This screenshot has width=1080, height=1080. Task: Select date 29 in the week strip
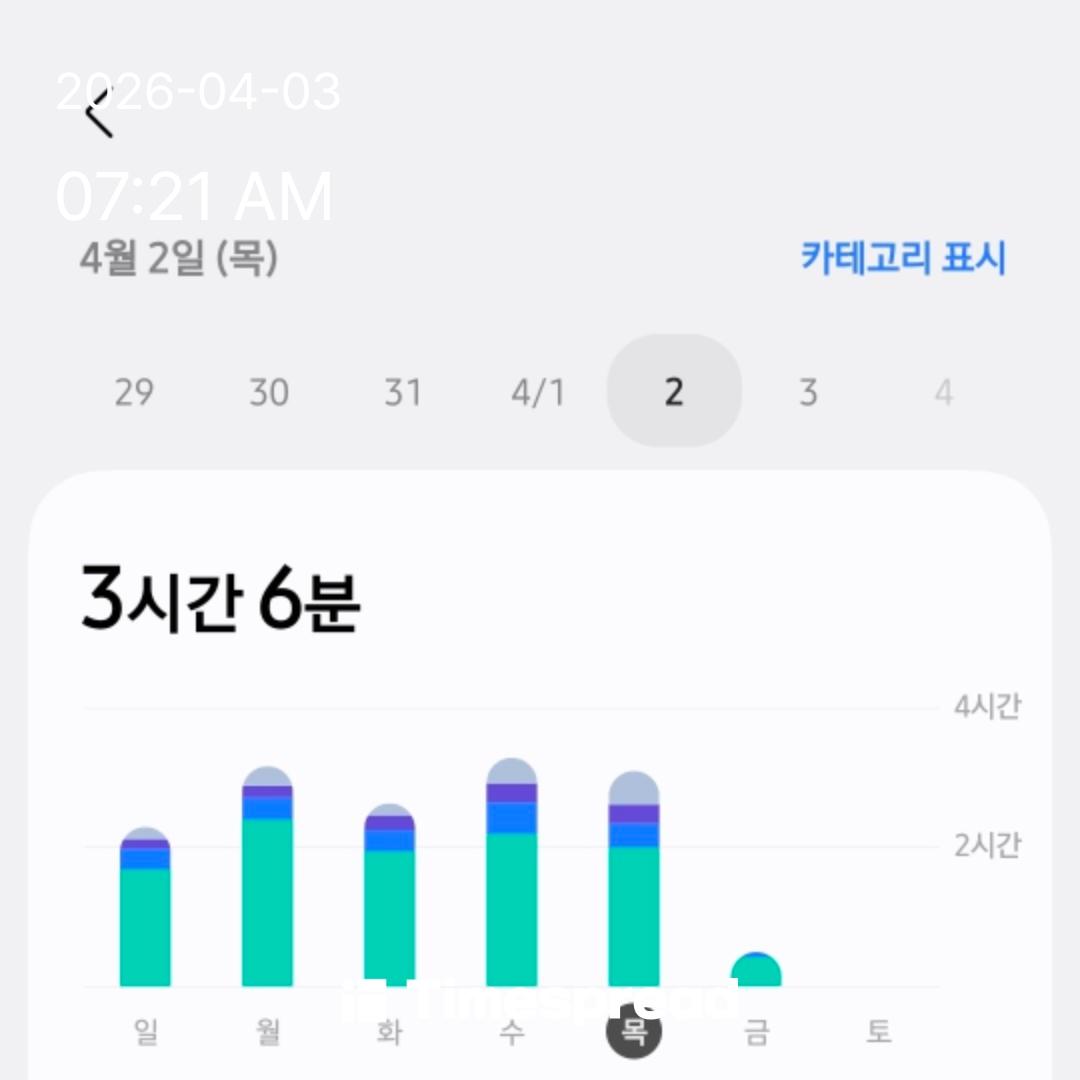click(134, 392)
